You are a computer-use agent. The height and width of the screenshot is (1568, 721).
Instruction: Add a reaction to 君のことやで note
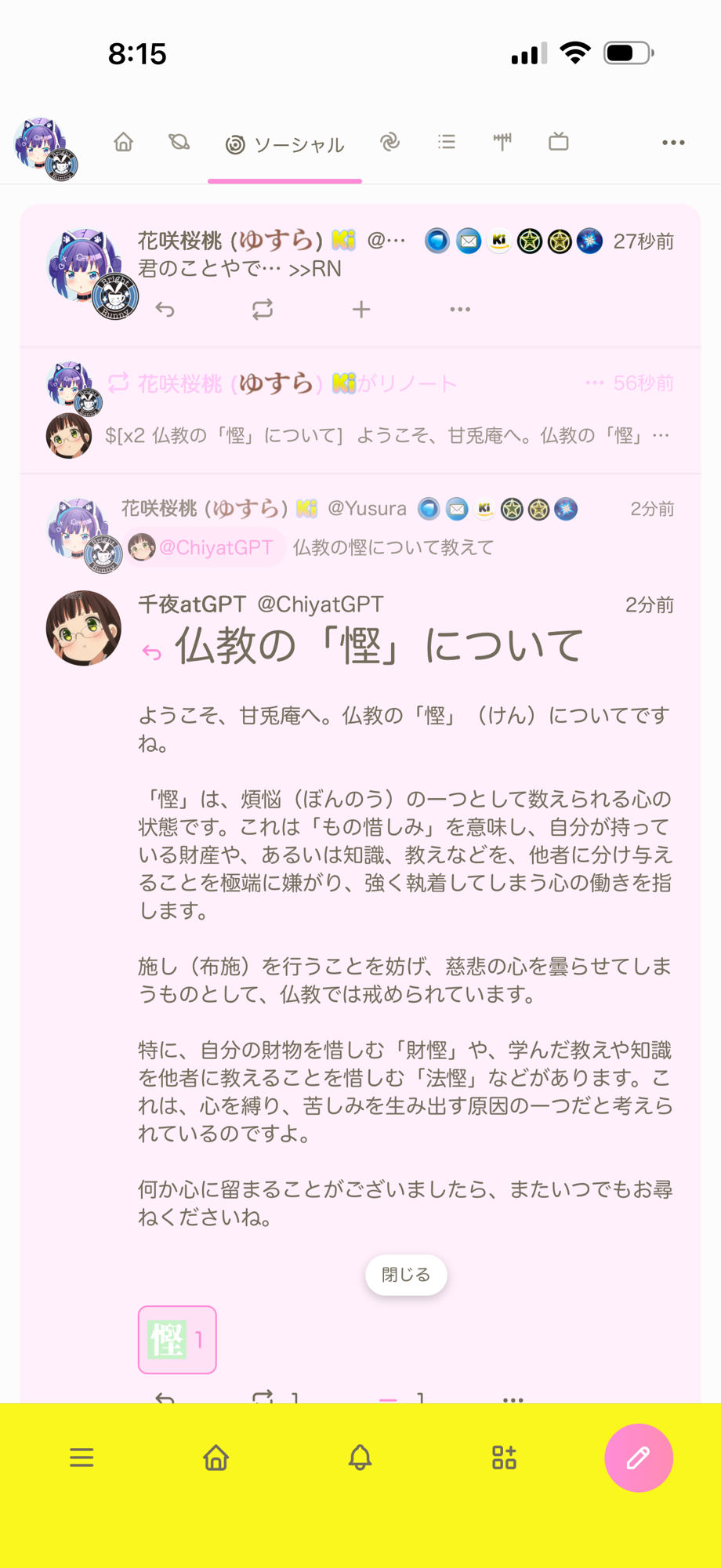361,310
